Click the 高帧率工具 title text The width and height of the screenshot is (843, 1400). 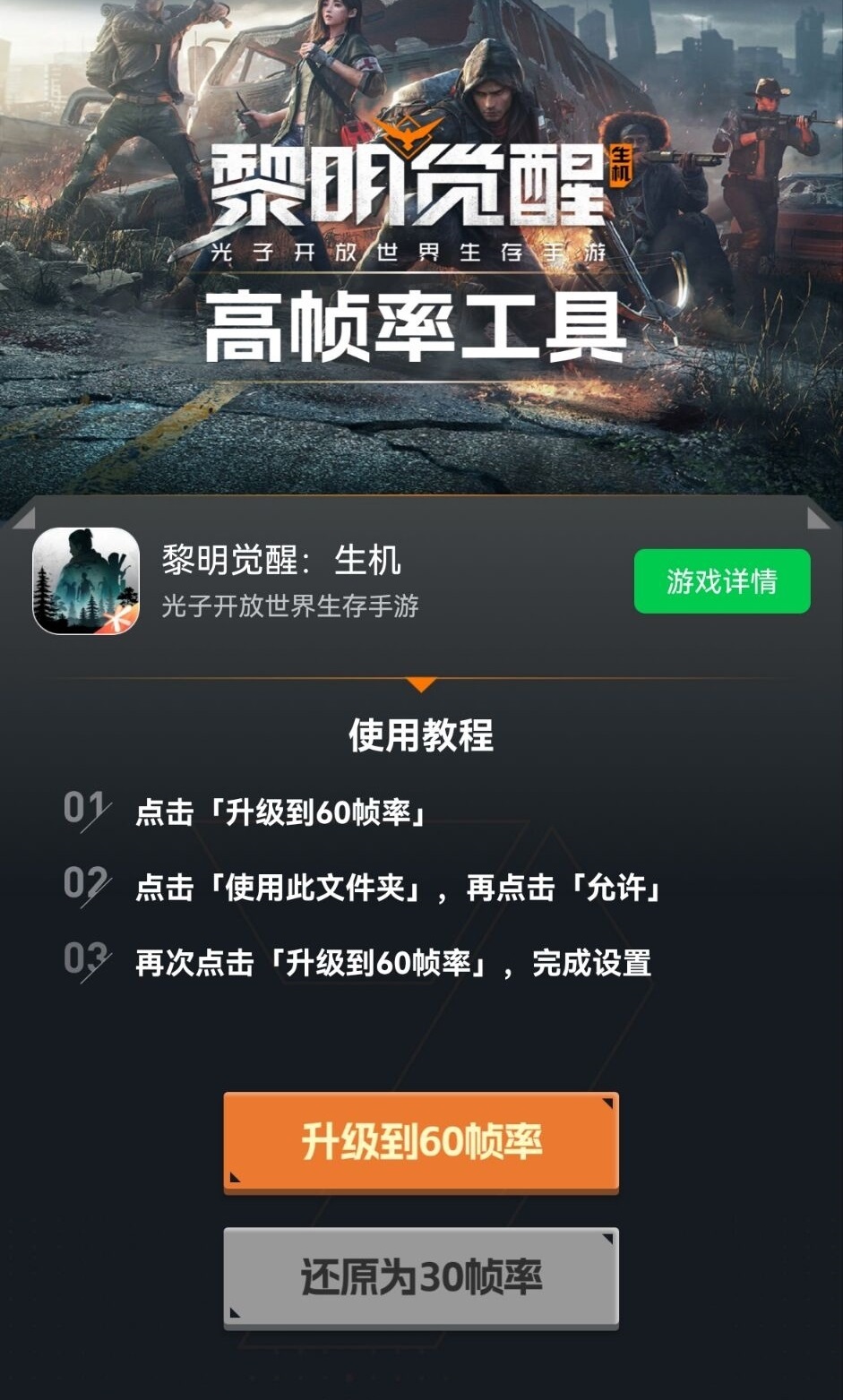[421, 324]
